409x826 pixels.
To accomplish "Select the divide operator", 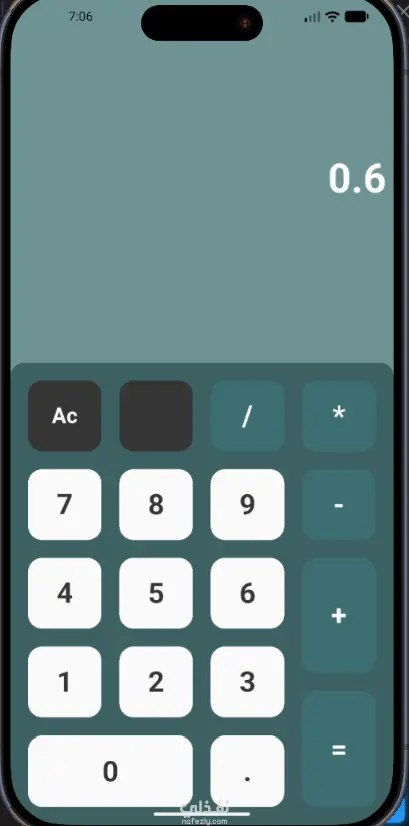I will pyautogui.click(x=247, y=416).
